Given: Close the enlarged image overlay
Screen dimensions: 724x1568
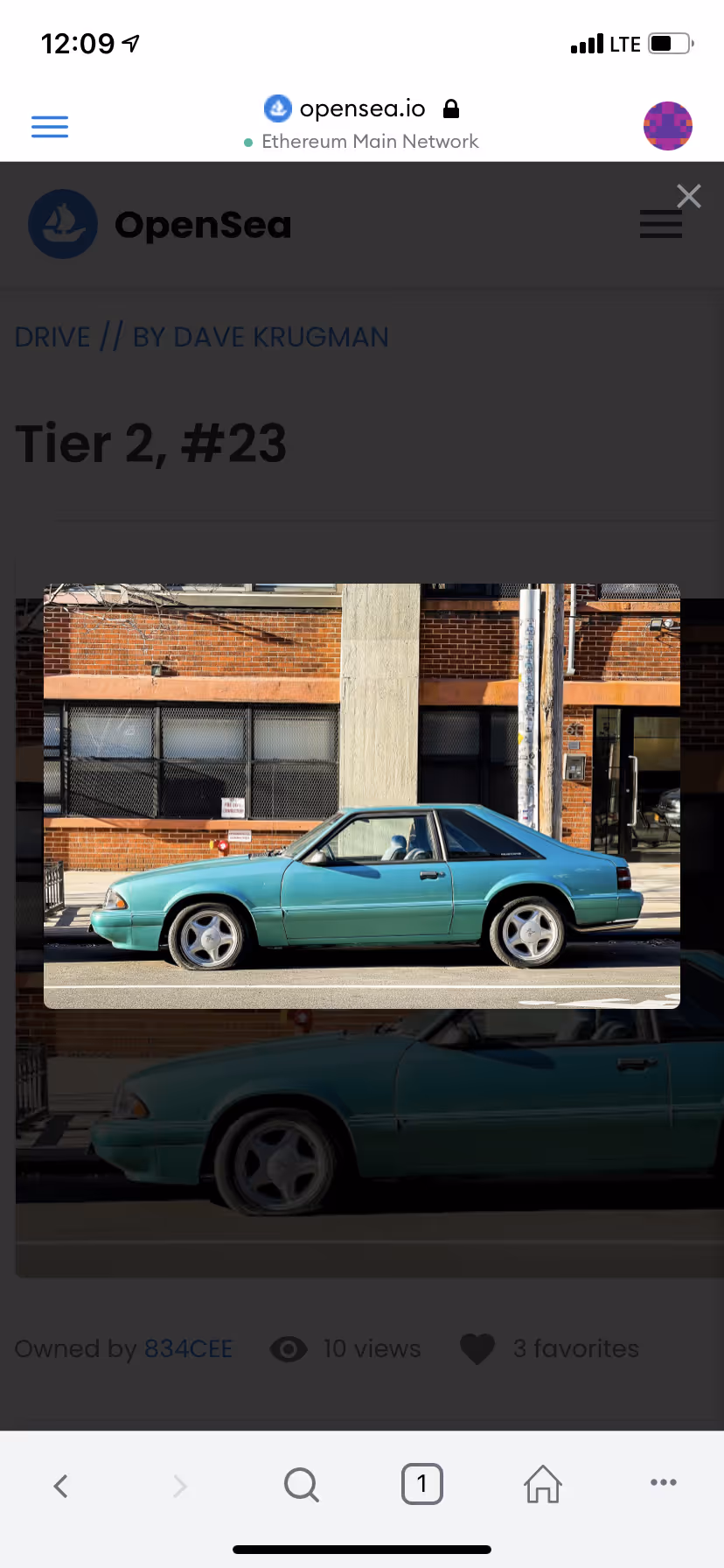Looking at the screenshot, I should click(x=688, y=197).
